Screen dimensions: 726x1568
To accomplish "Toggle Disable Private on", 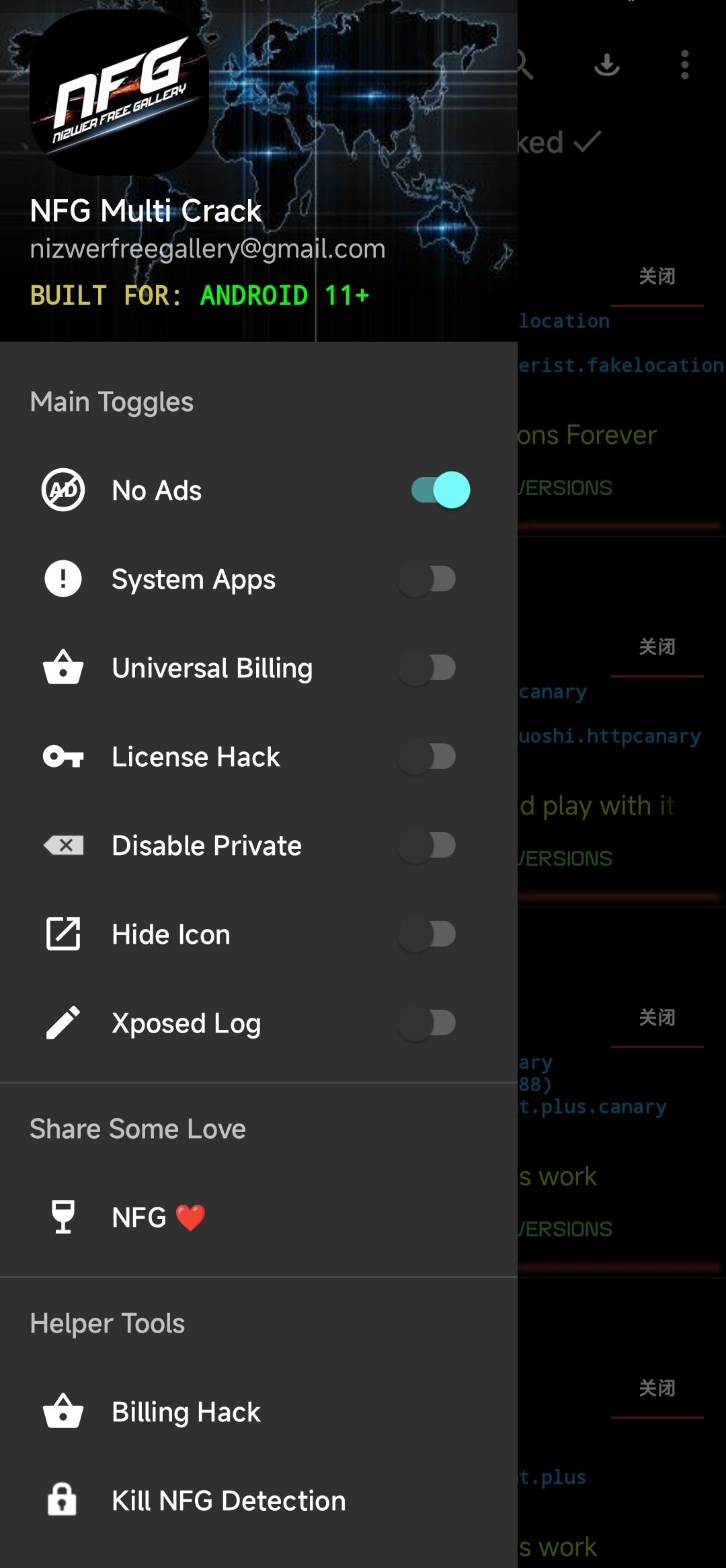I will click(x=427, y=846).
